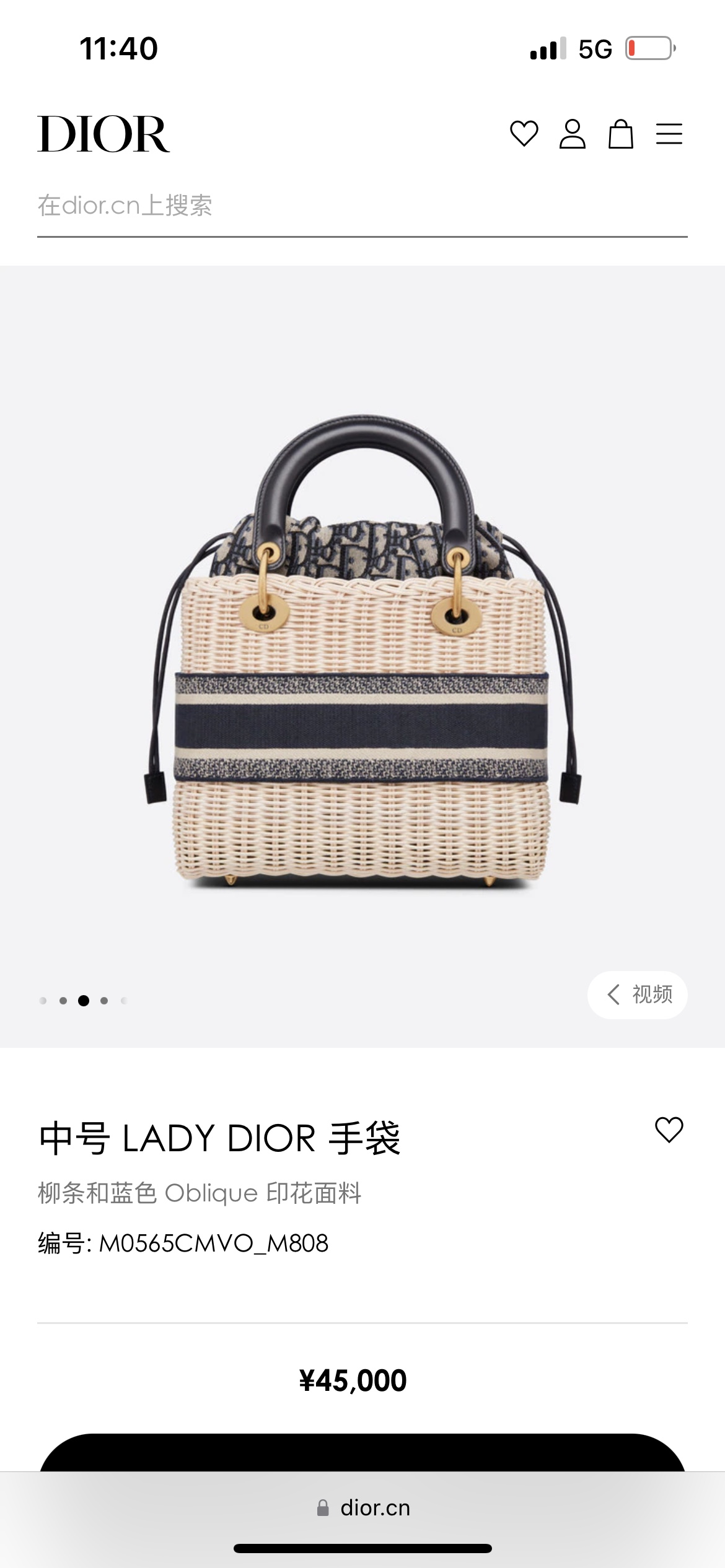
Task: Open the account profile icon
Action: coord(572,134)
